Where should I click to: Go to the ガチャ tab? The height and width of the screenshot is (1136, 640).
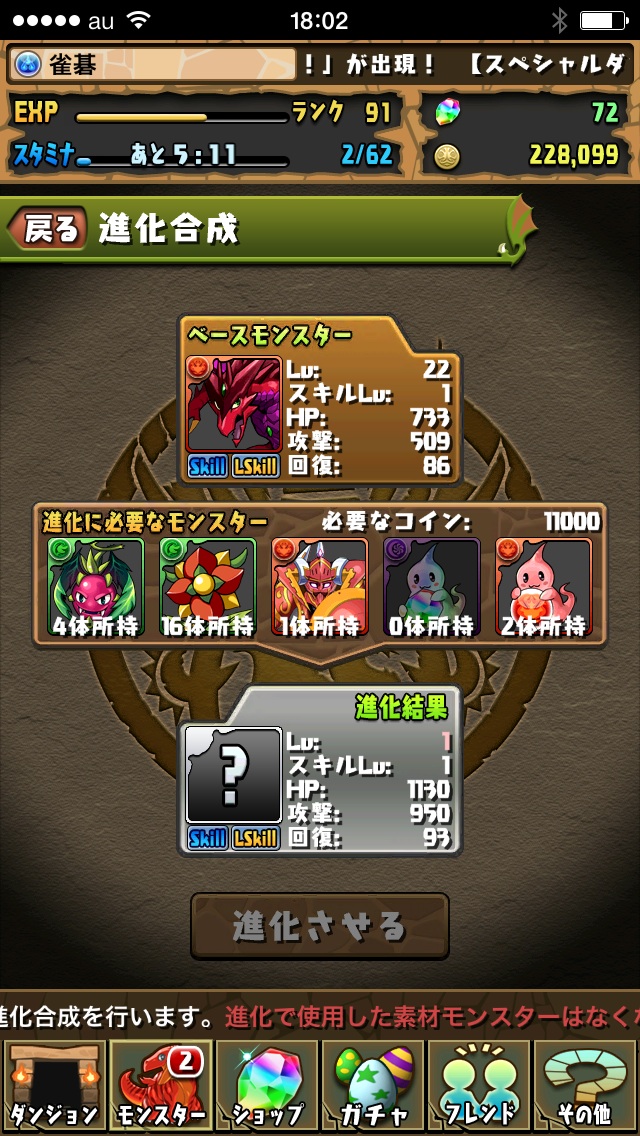373,1086
